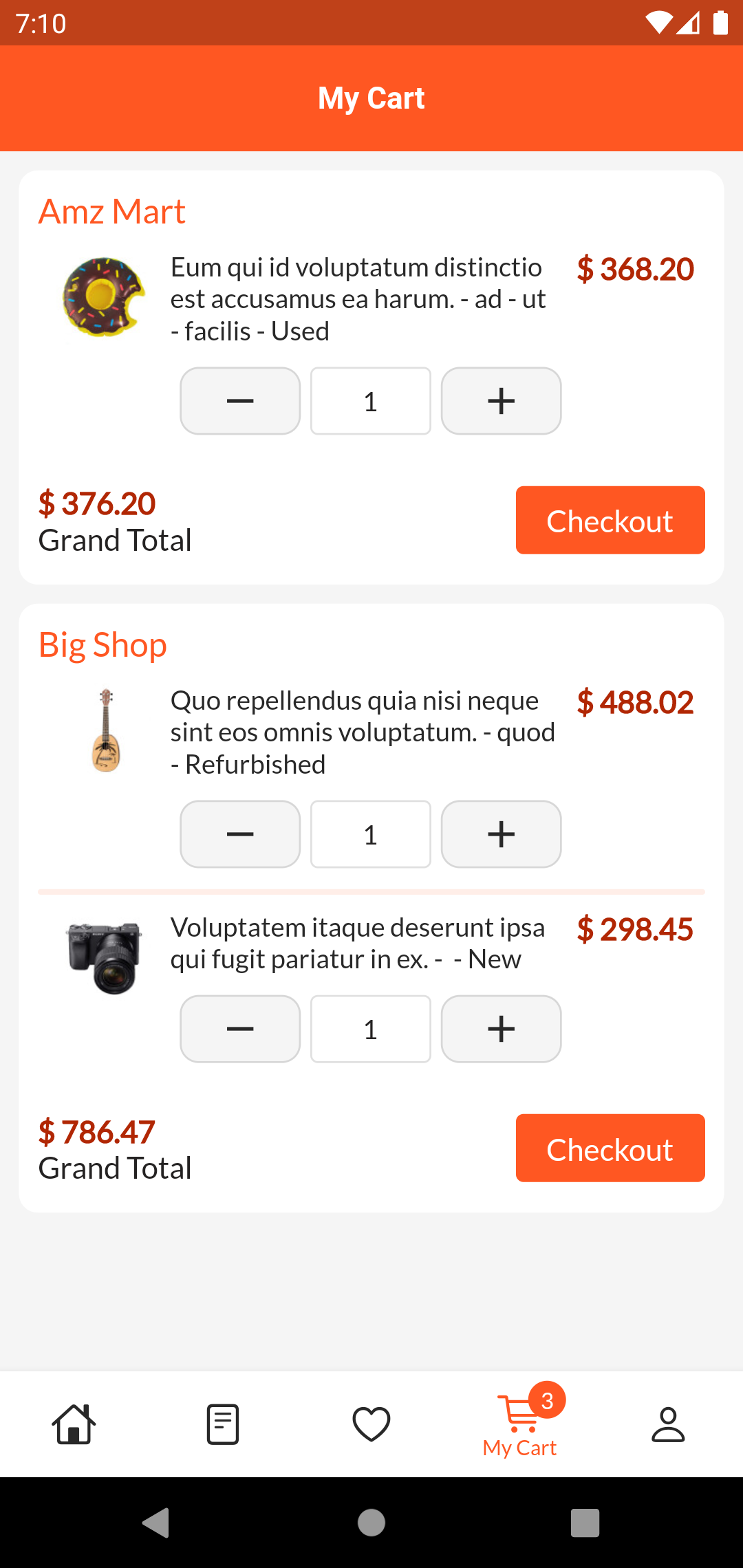Viewport: 743px width, 1568px height.
Task: Decrease quantity of the Amz Mart donut item
Action: (240, 401)
